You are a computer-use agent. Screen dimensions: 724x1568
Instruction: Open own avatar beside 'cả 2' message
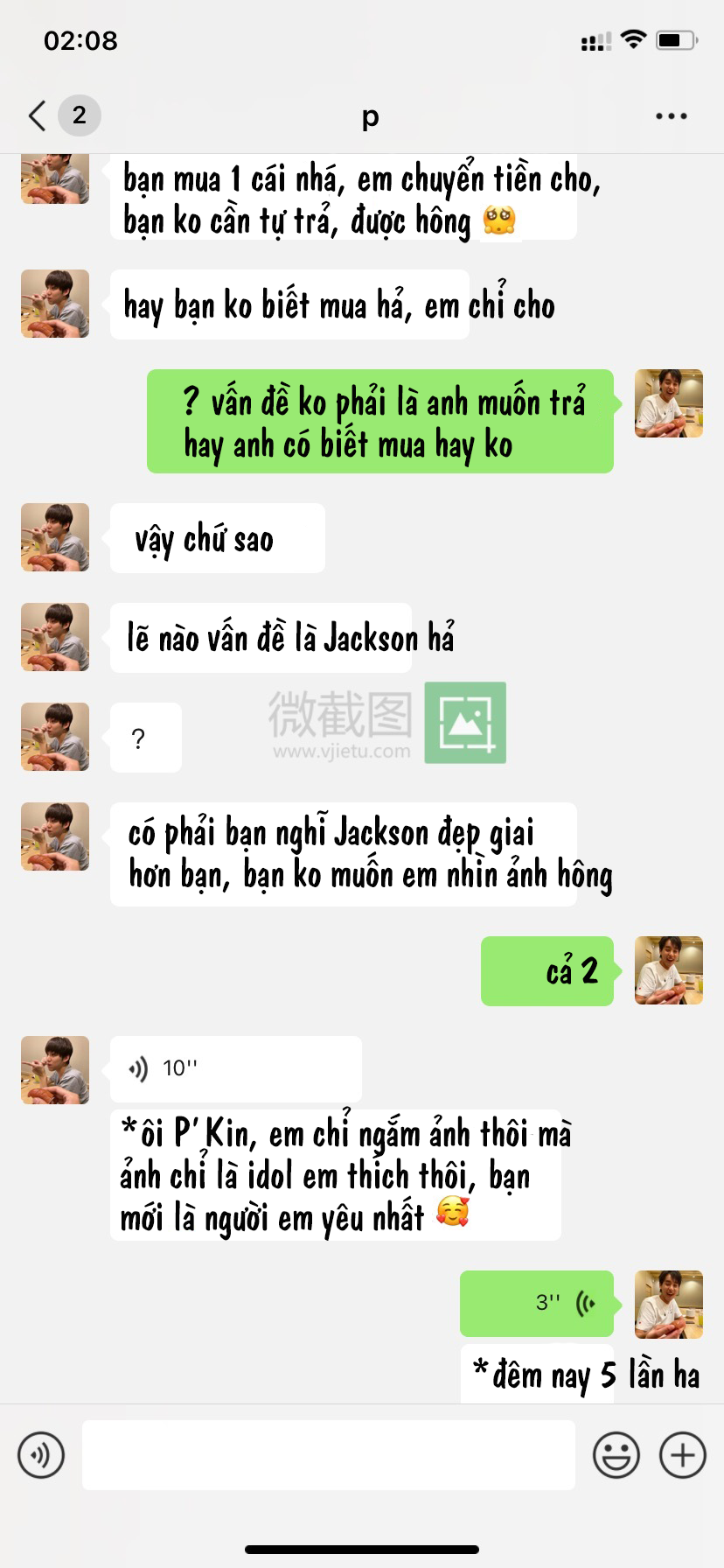pos(669,970)
